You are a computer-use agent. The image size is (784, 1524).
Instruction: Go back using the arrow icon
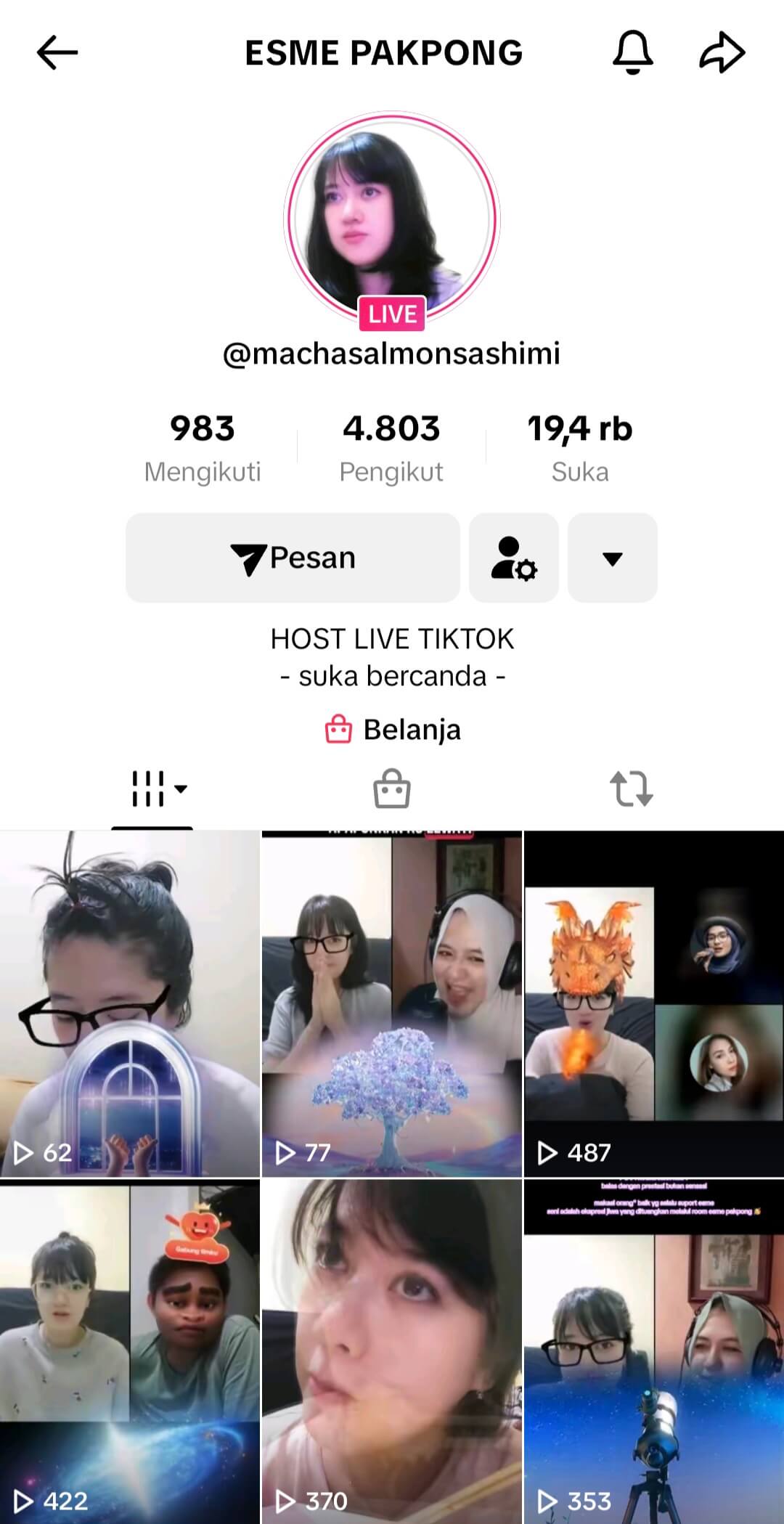pyautogui.click(x=57, y=53)
